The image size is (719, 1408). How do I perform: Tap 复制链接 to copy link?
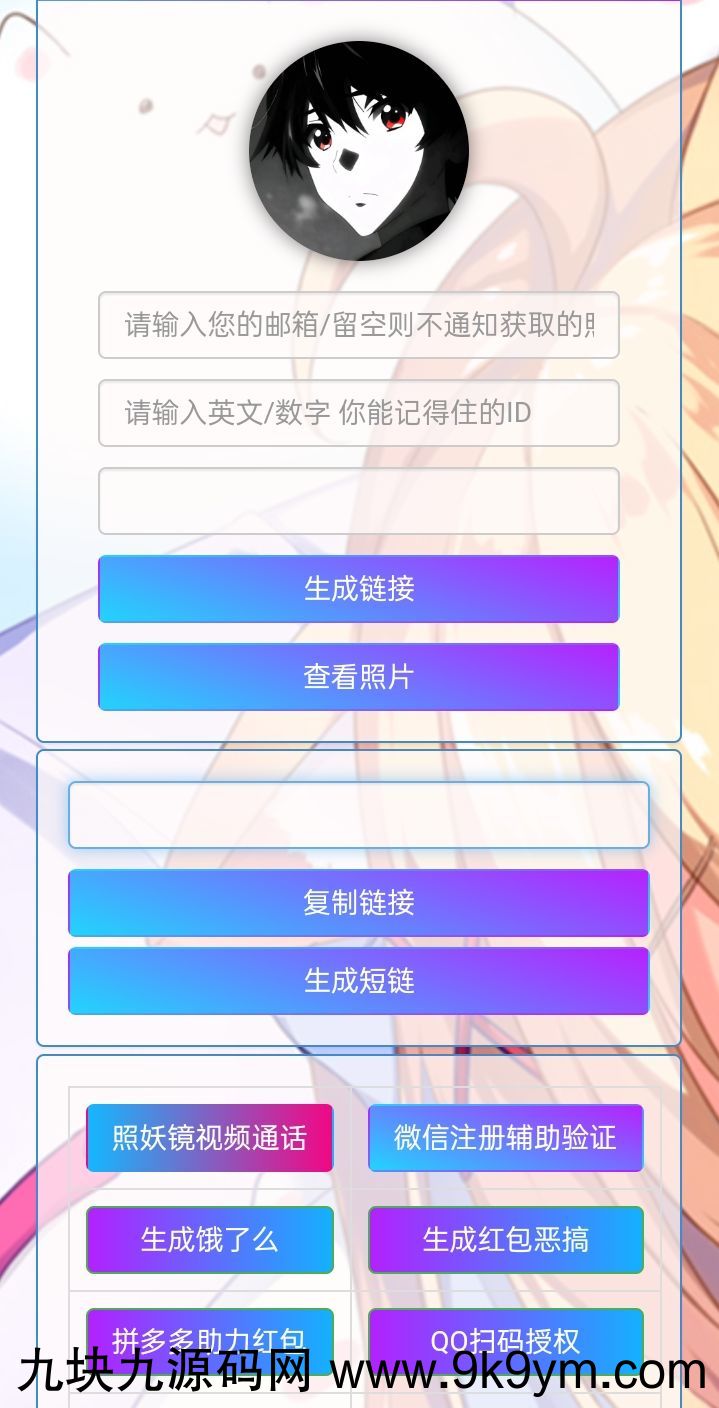tap(358, 903)
